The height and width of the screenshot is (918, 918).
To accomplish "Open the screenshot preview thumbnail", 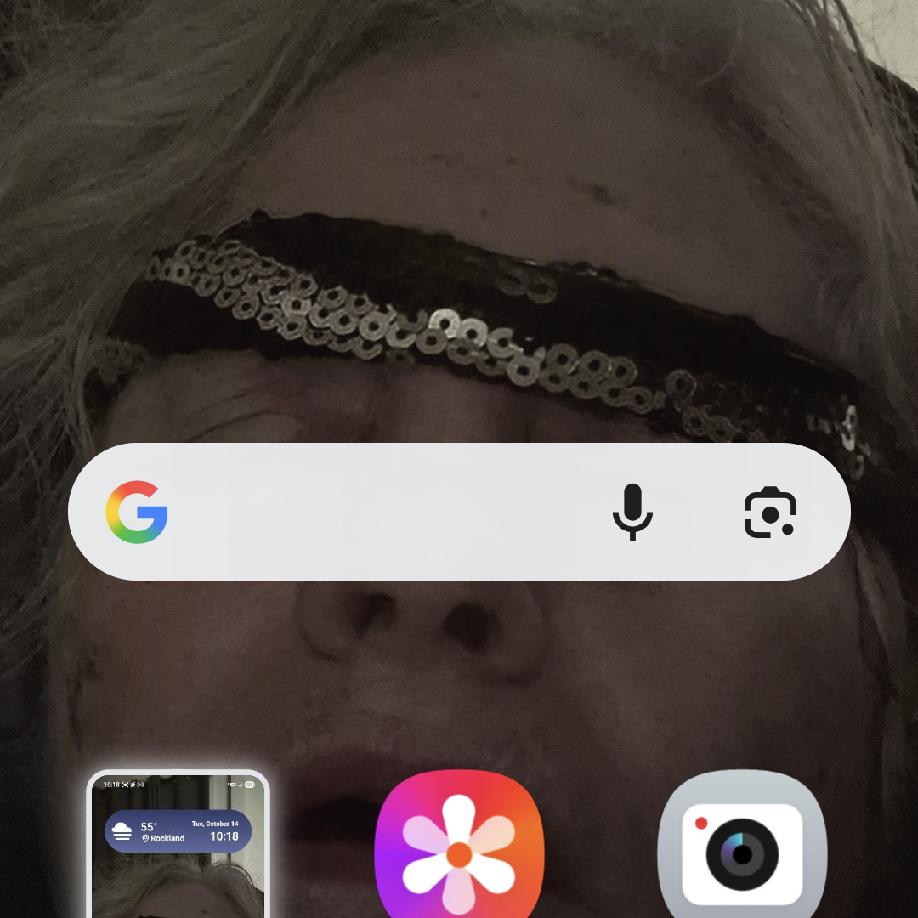I will 178,845.
